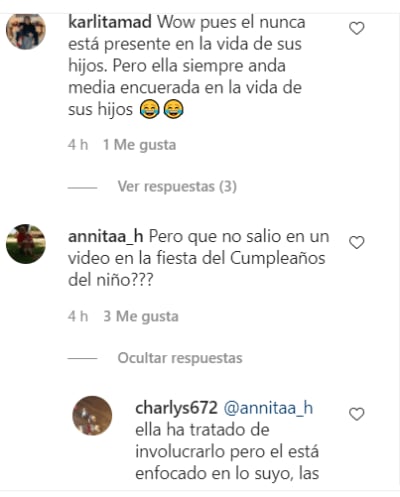400x497 pixels.
Task: Like charlys672's reply
Action: (357, 414)
